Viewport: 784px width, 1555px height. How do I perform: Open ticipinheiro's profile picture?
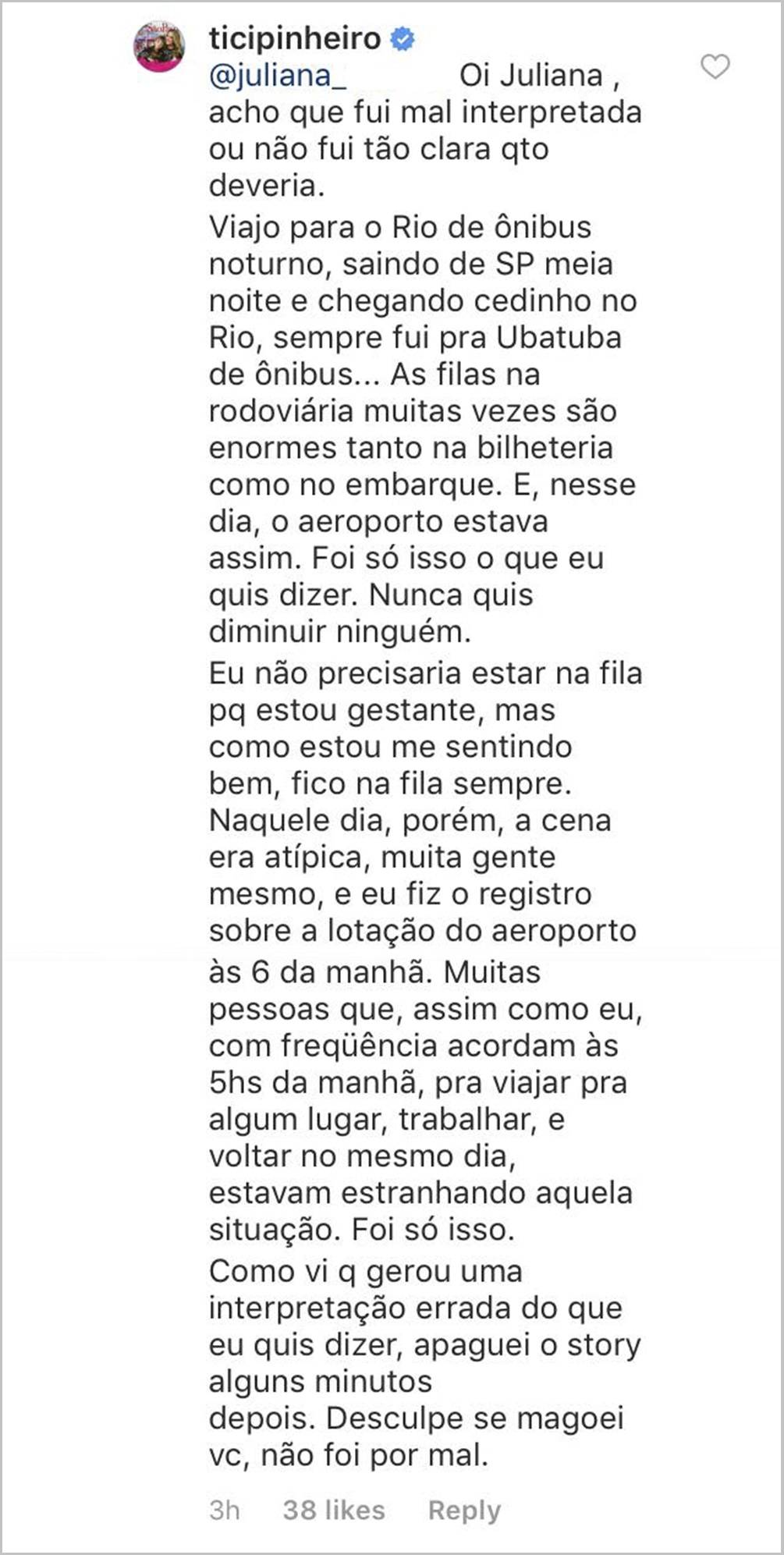point(160,47)
